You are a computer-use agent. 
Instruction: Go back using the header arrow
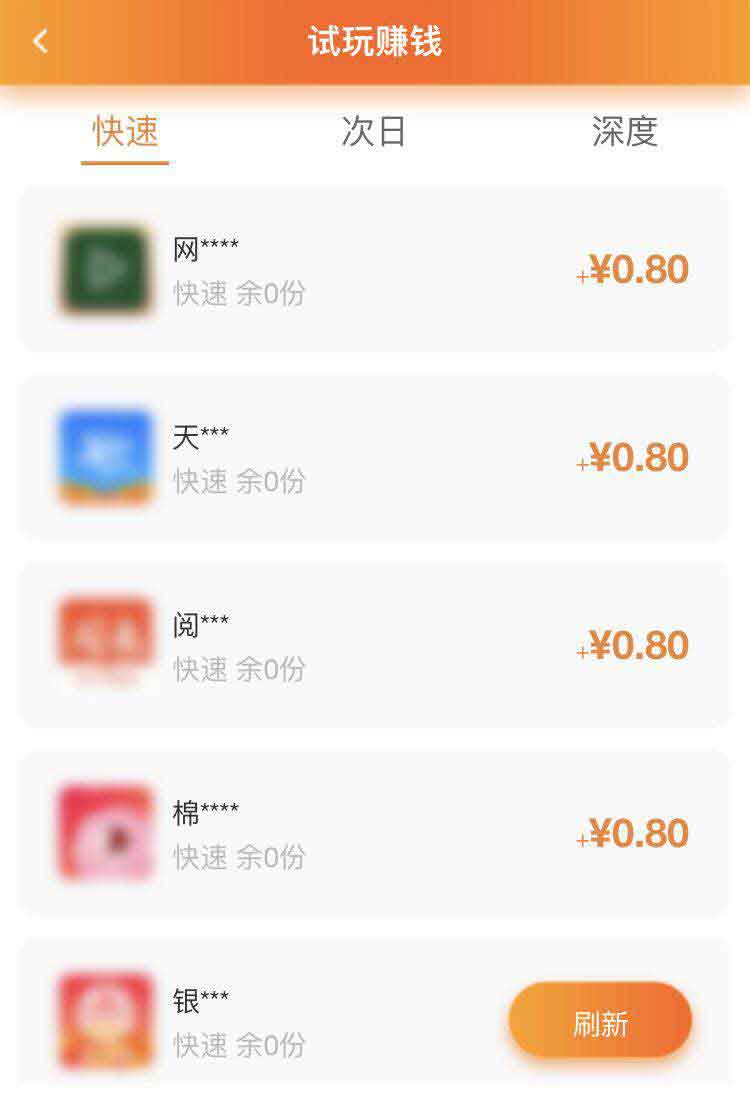[41, 42]
